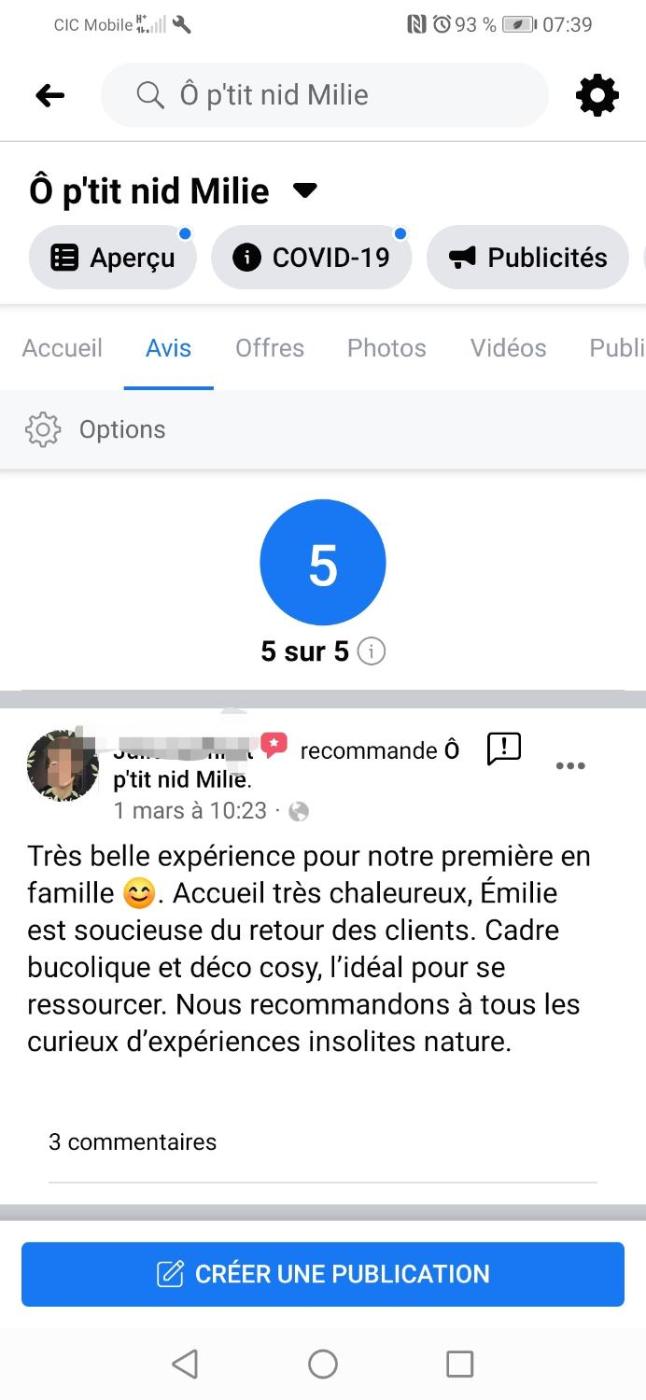Show info about the 5 sur 5 rating
The width and height of the screenshot is (646, 1400).
click(x=372, y=652)
